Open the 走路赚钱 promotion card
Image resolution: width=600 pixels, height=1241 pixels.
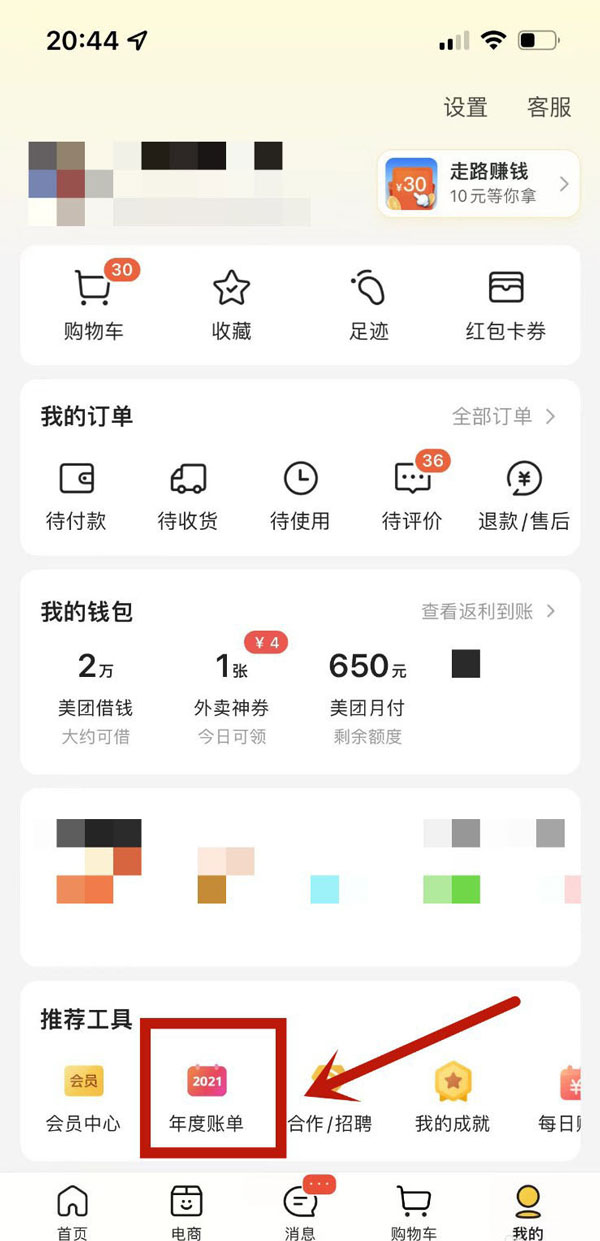click(x=479, y=183)
